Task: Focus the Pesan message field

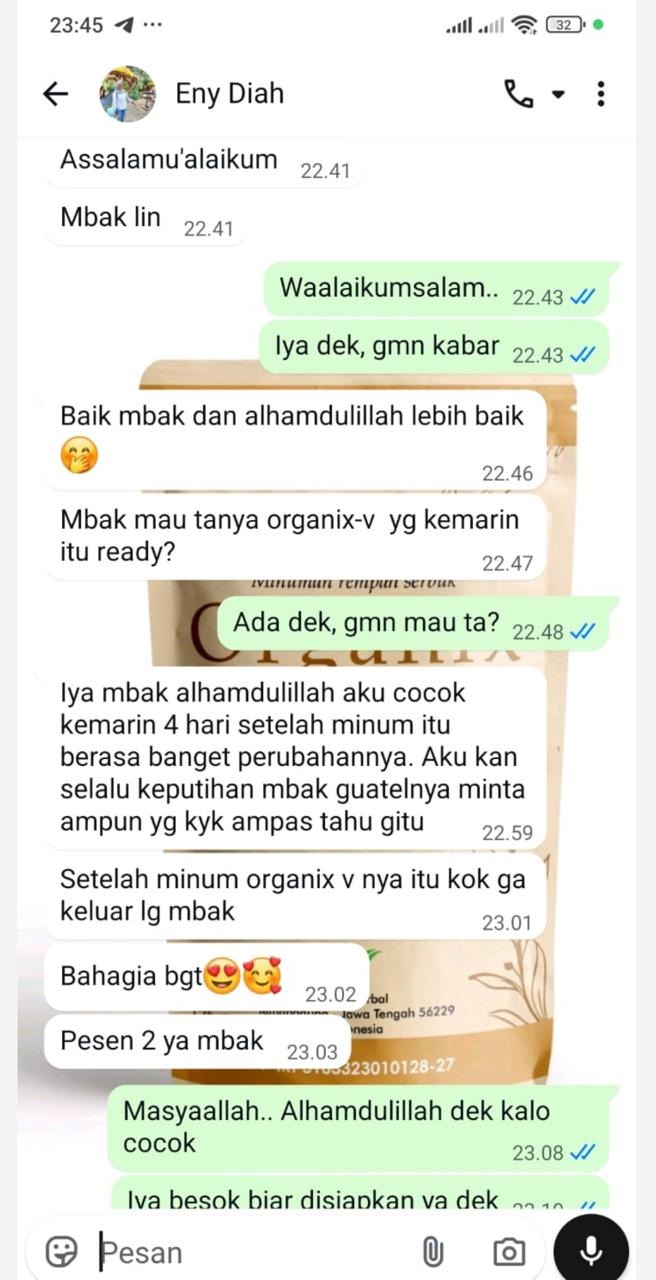Action: pos(250,1251)
